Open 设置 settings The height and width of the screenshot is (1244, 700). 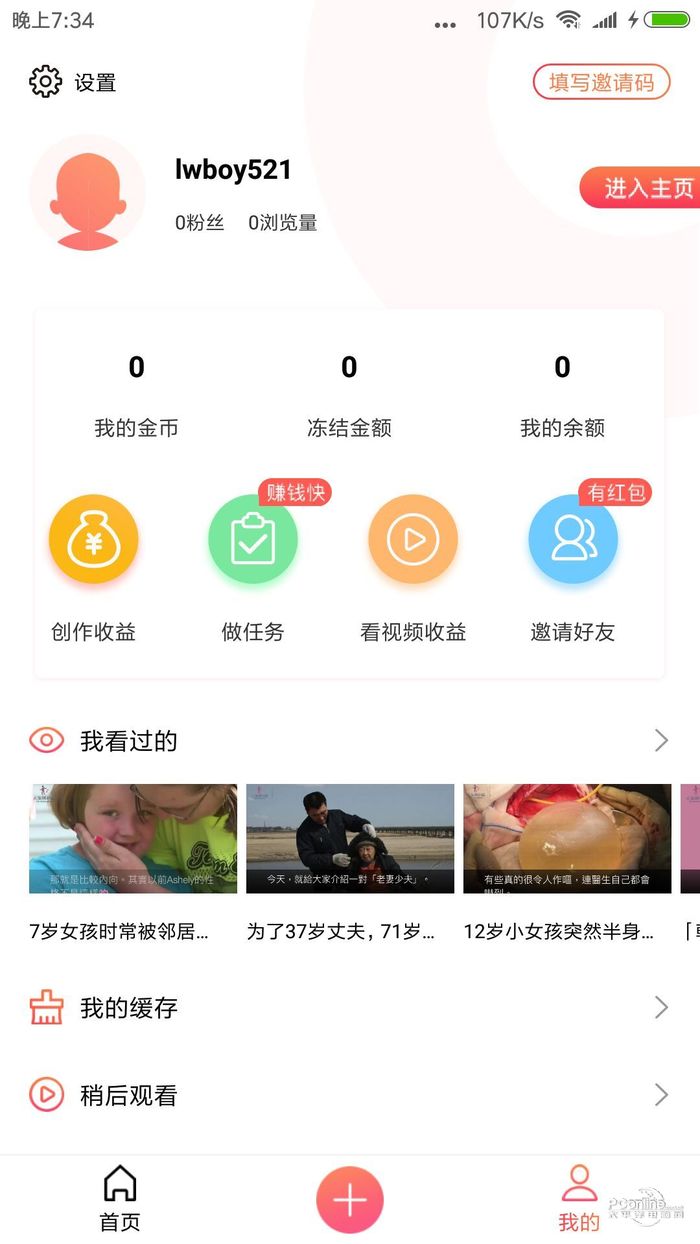72,82
